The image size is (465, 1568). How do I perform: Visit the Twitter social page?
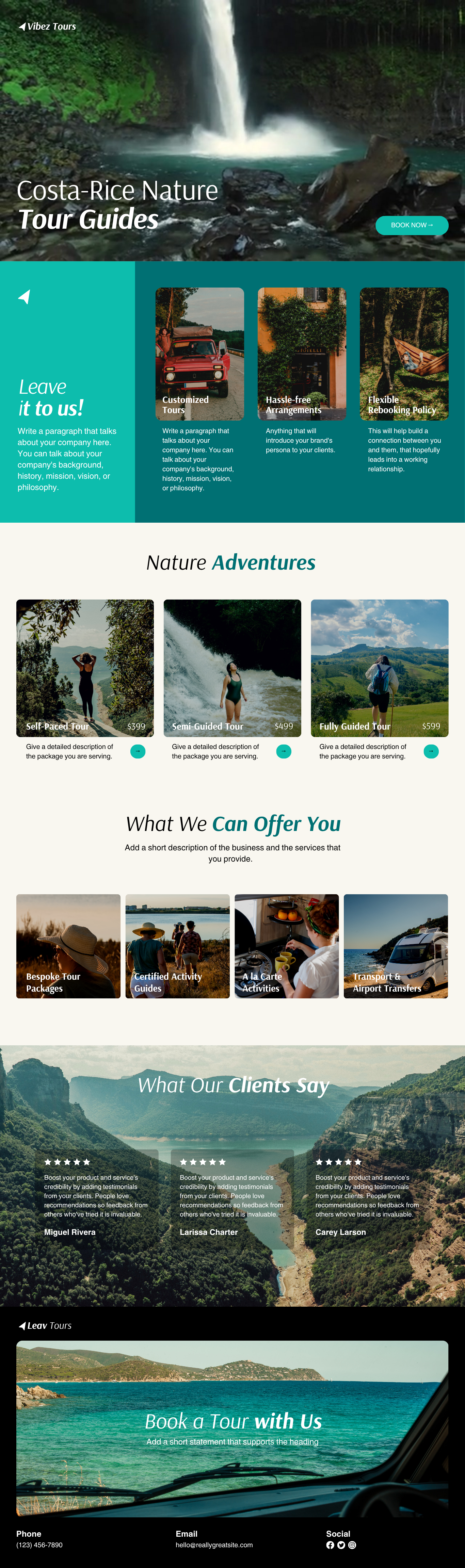pyautogui.click(x=341, y=1545)
